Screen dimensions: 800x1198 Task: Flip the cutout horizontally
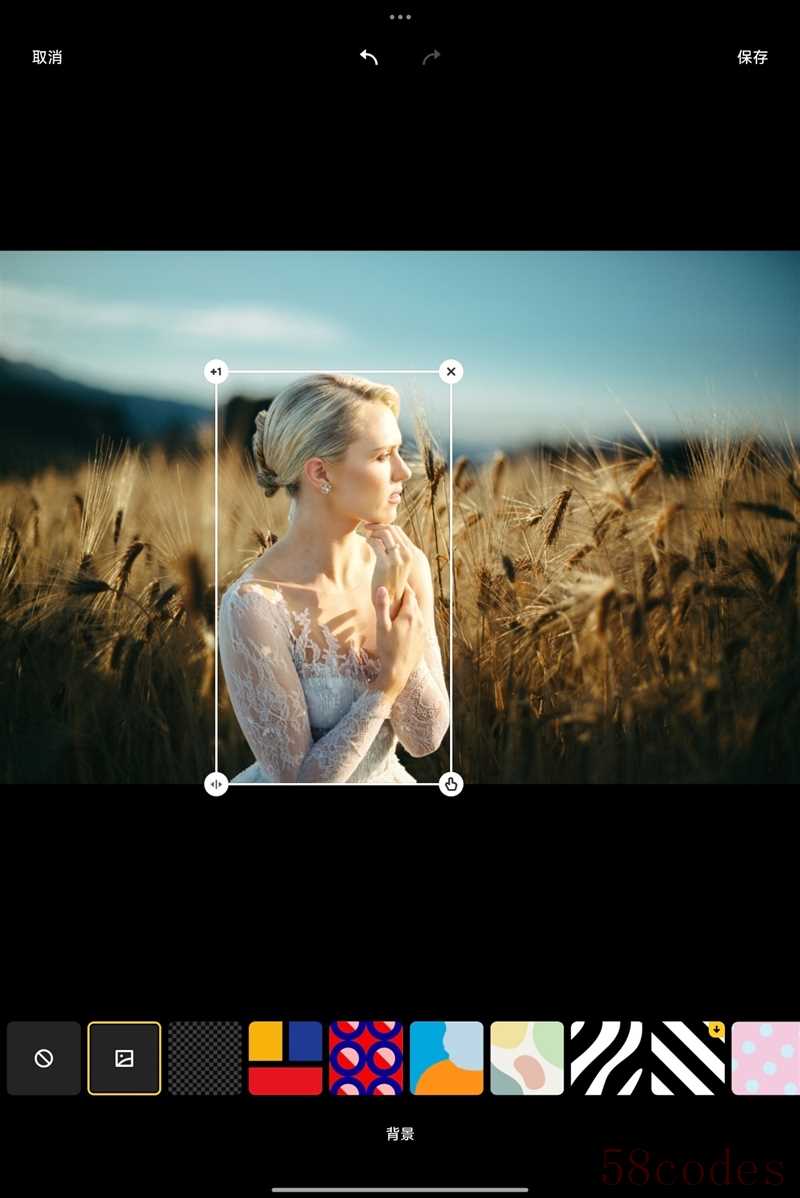coord(216,784)
